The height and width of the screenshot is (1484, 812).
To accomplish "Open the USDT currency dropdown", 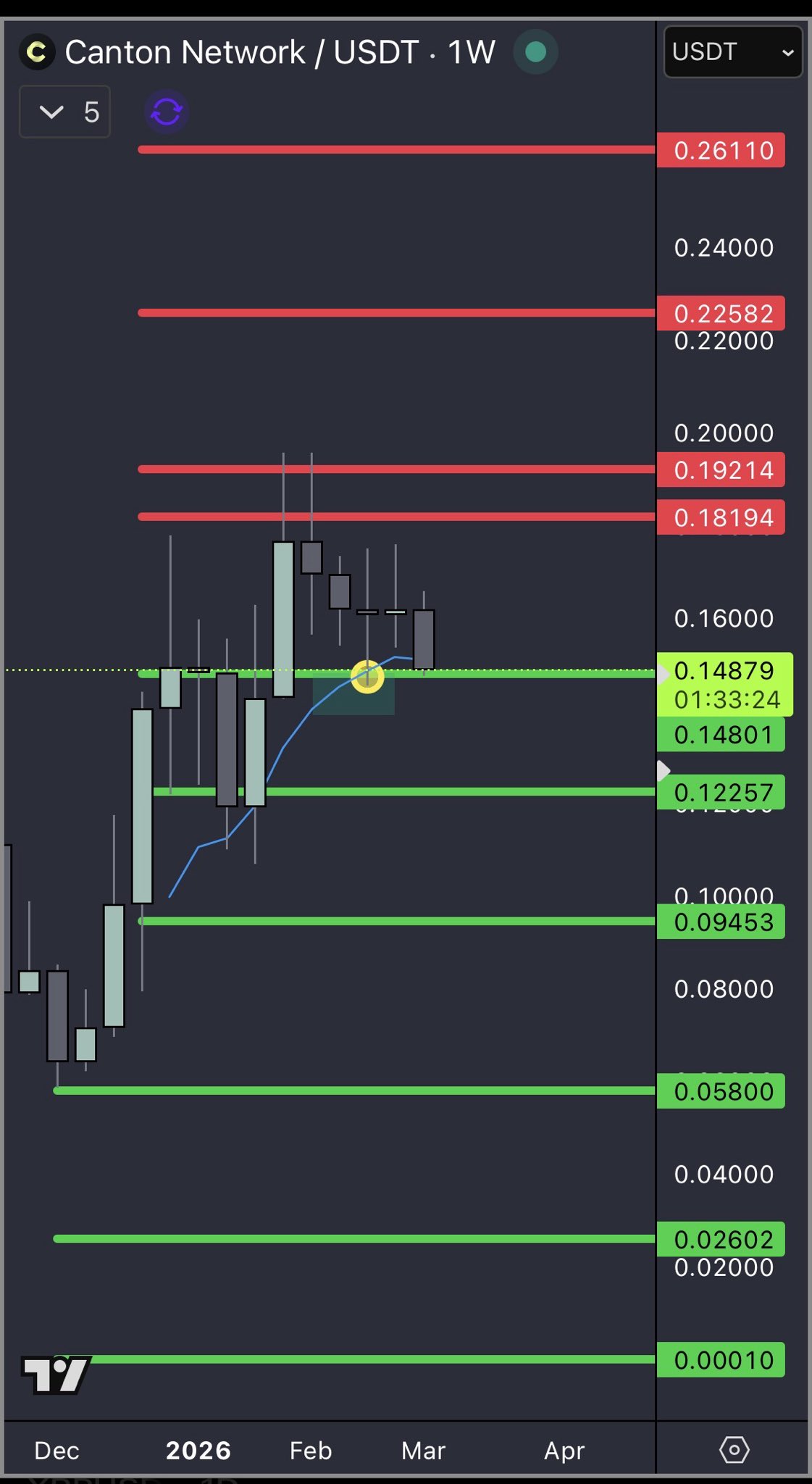I will pyautogui.click(x=732, y=52).
